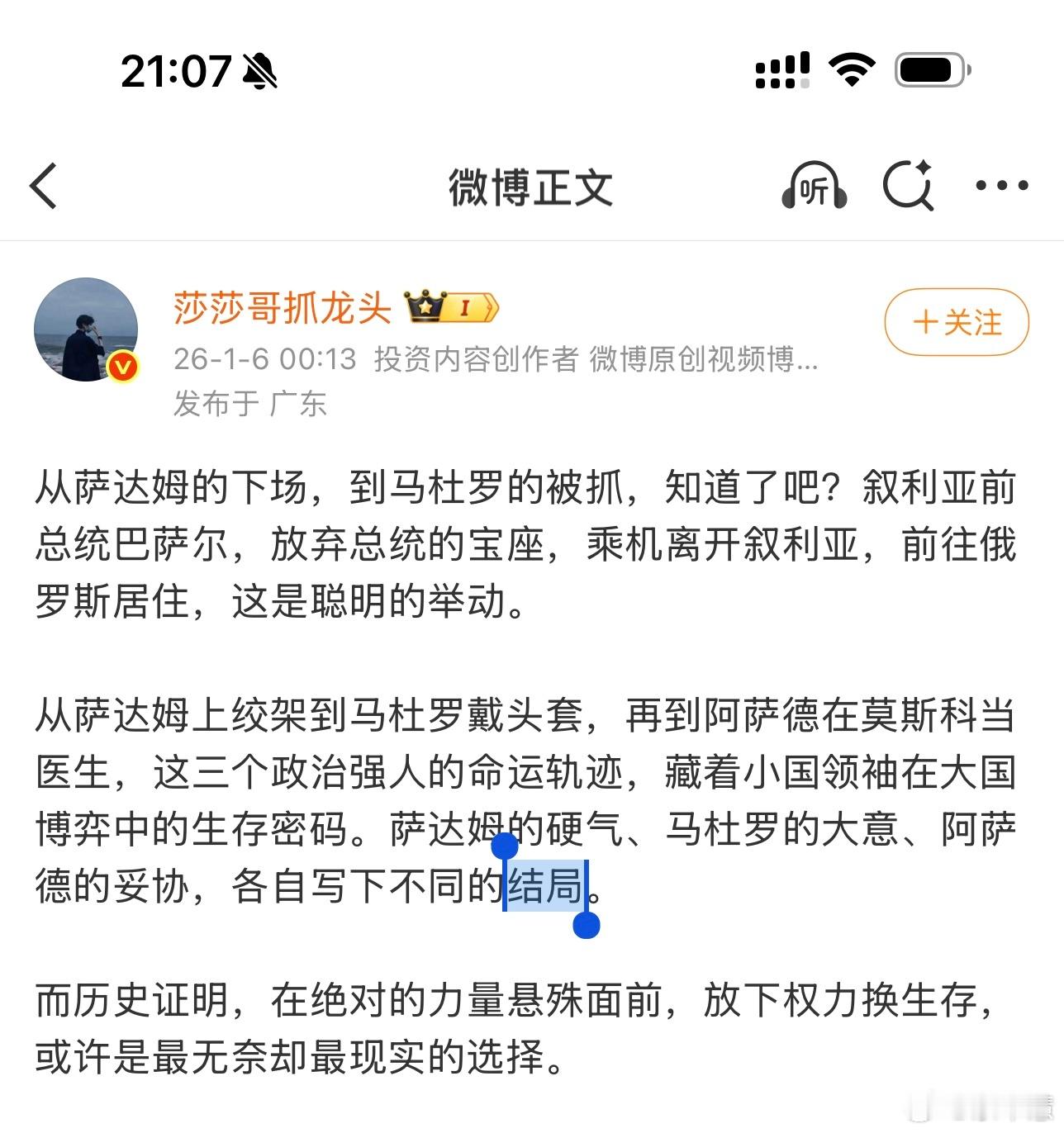Tap the notifications-muted bell icon in the status bar
Viewport: 1064px width, 1133px height.
tap(259, 71)
